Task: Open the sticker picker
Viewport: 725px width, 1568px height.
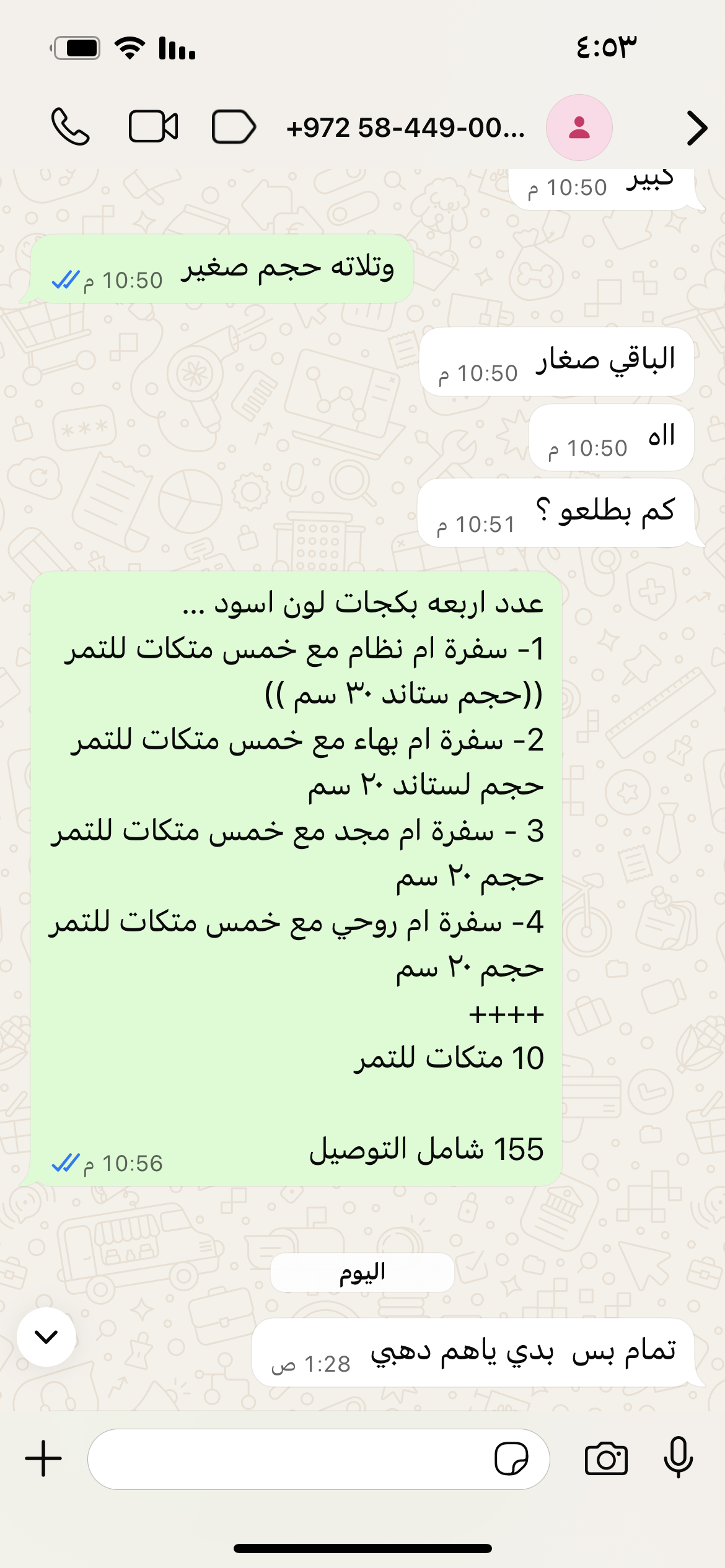Action: click(511, 1459)
